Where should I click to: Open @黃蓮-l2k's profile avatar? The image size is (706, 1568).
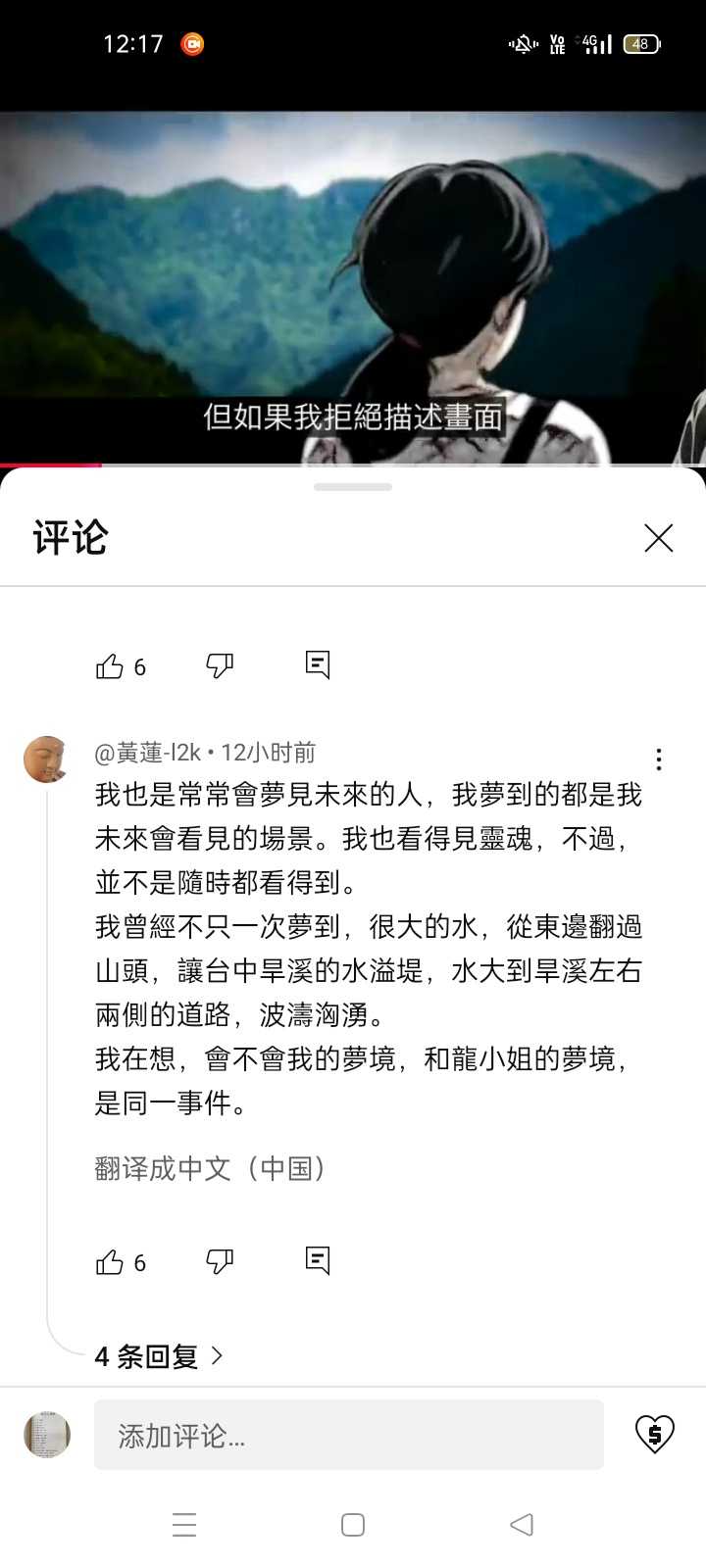click(x=46, y=759)
